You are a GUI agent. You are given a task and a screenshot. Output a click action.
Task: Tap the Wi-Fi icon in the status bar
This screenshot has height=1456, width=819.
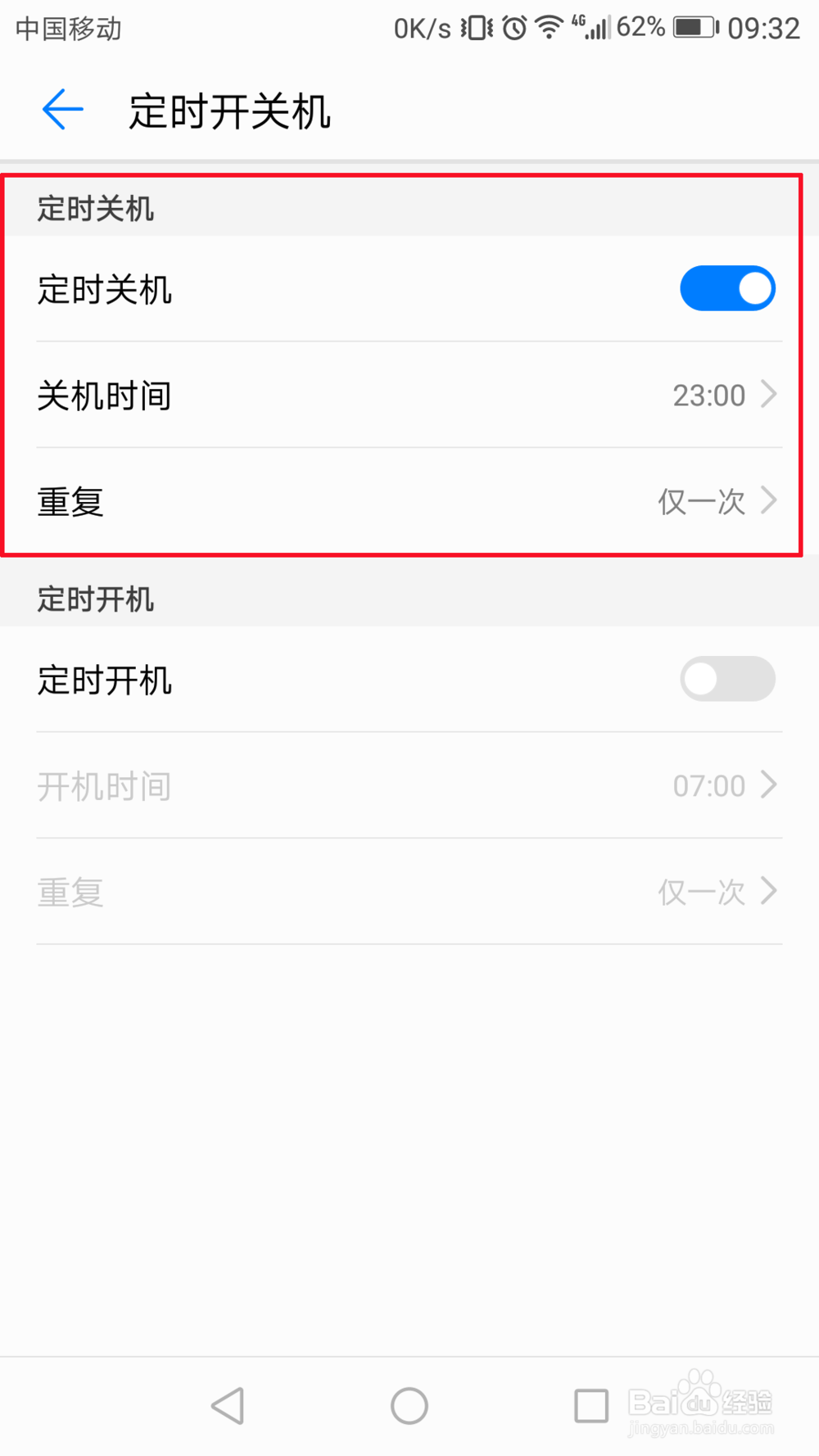[547, 27]
